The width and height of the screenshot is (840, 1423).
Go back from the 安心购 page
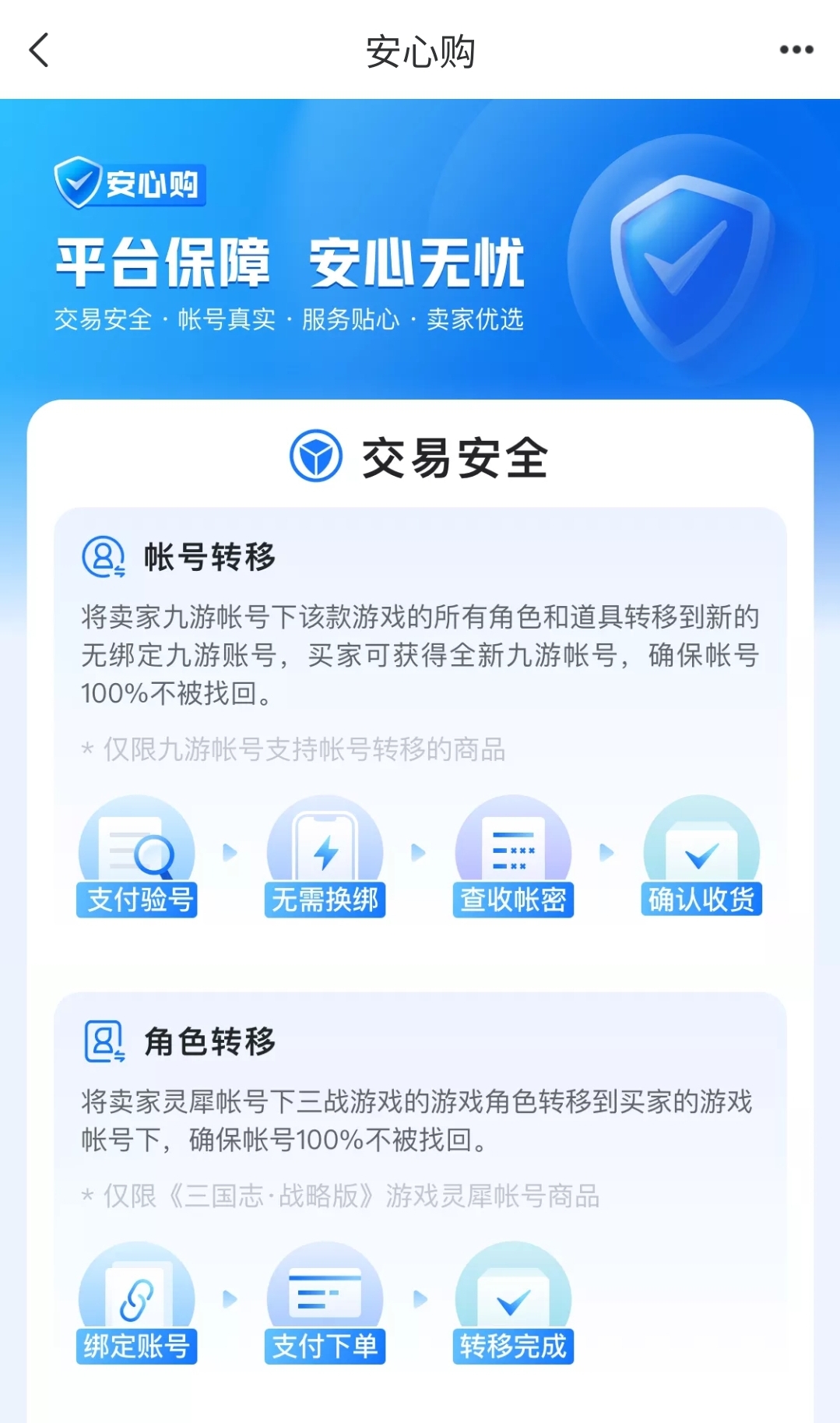pos(39,50)
